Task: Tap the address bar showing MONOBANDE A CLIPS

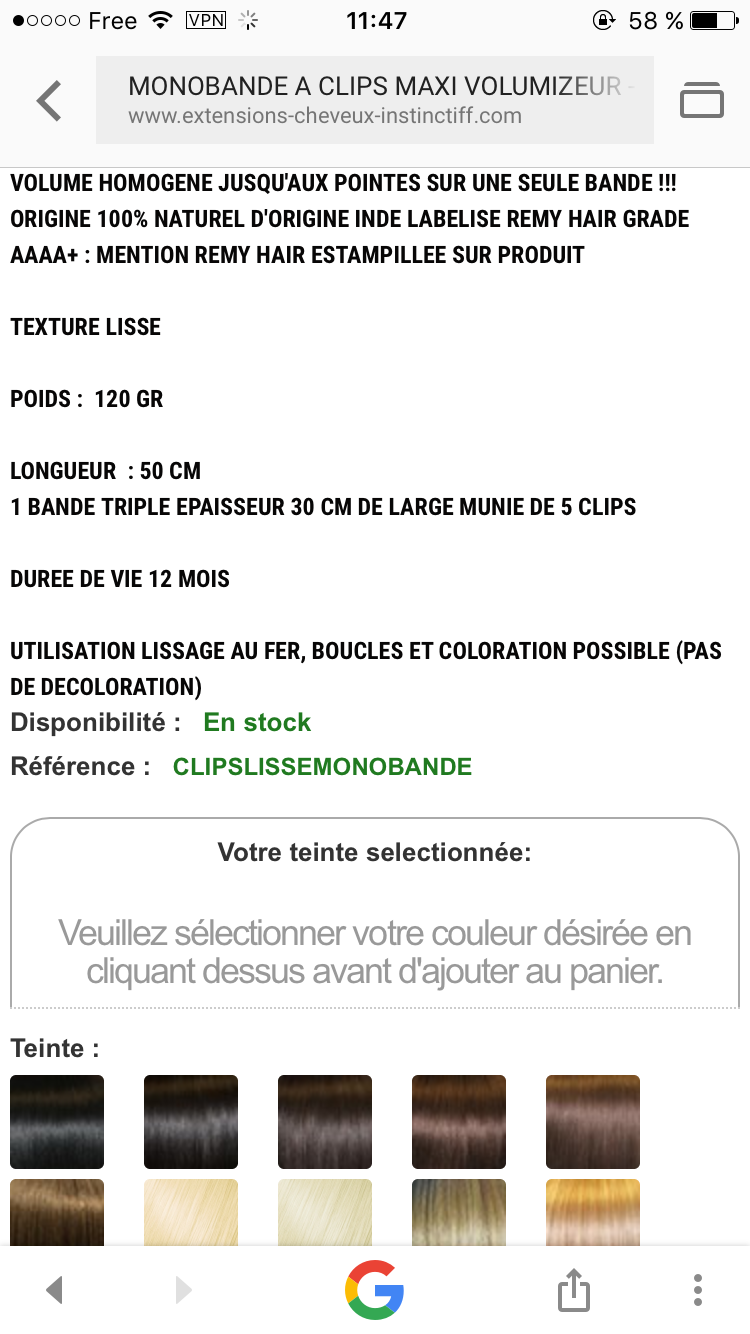Action: 375,101
